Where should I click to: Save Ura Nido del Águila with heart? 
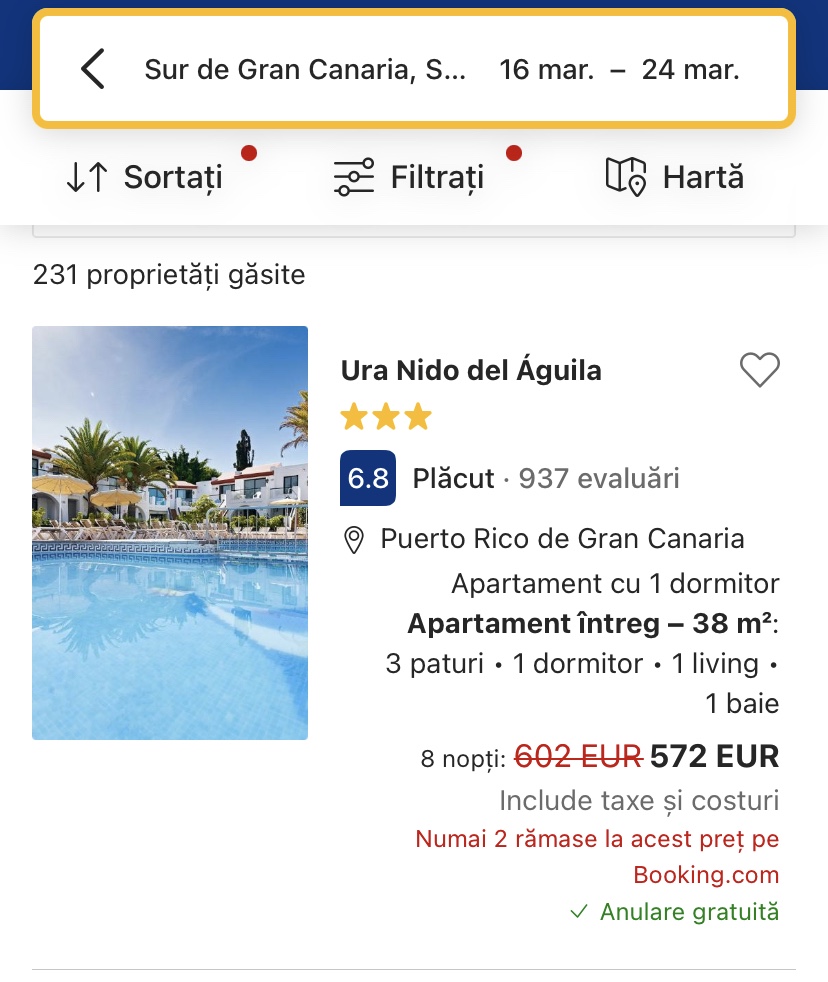tap(759, 371)
